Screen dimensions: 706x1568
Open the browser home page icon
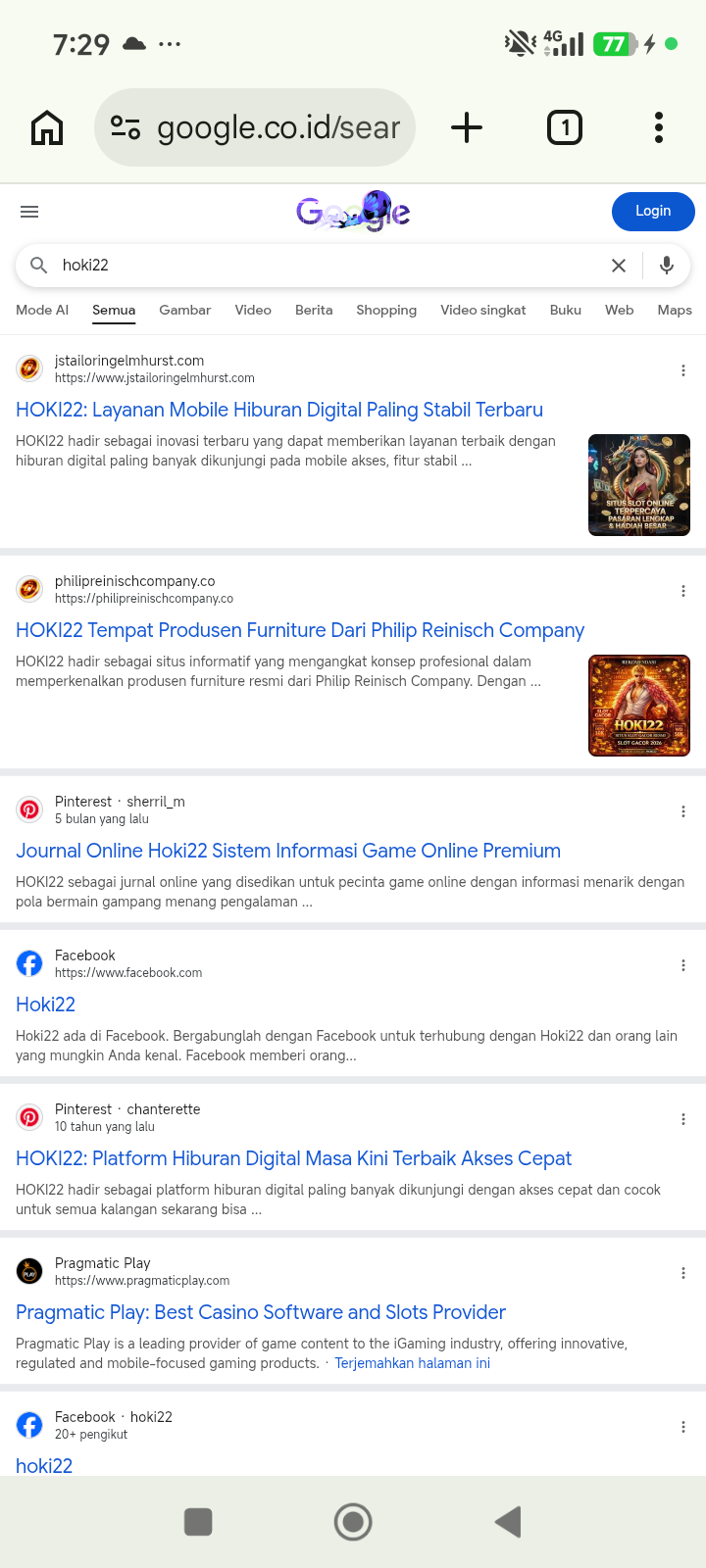pos(47,127)
